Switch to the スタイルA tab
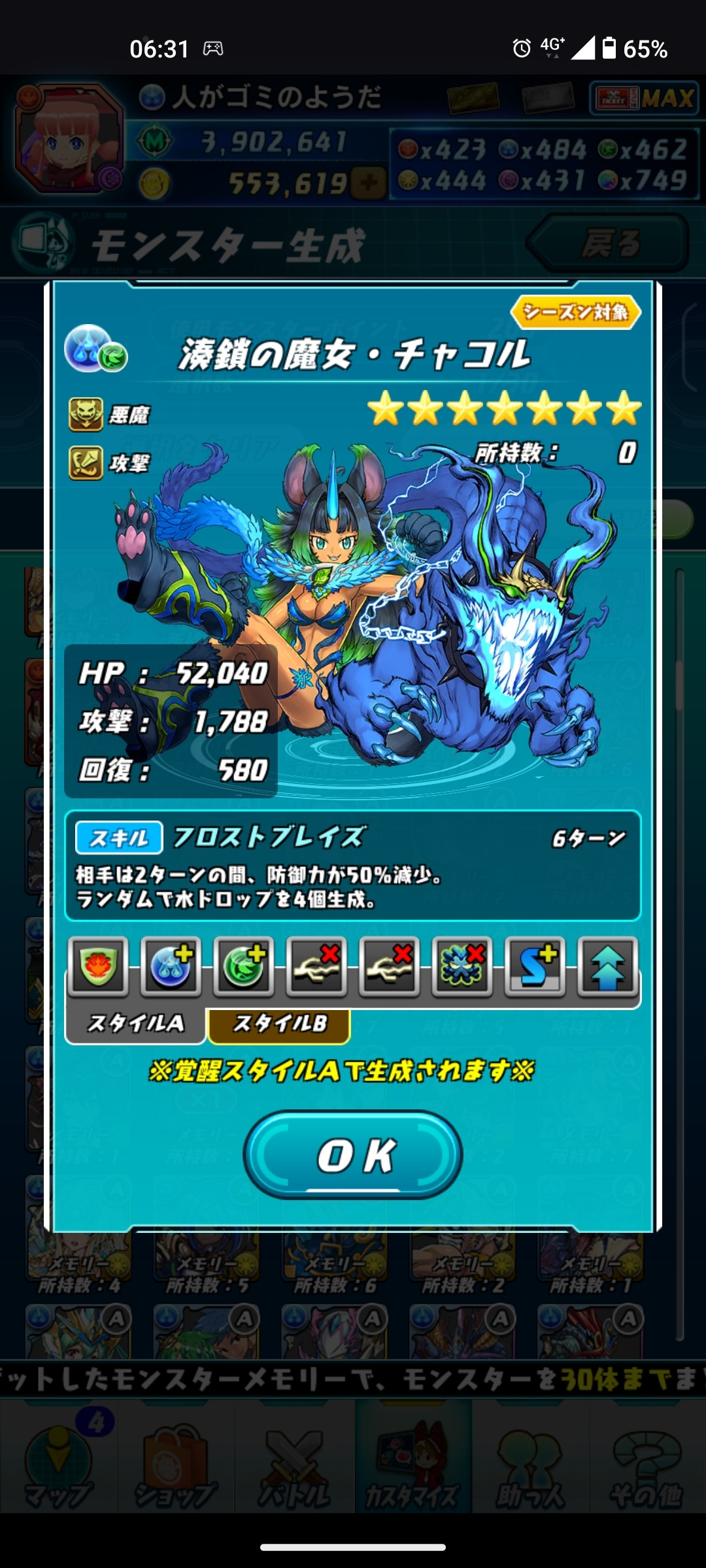Viewport: 706px width, 1568px height. [136, 1023]
